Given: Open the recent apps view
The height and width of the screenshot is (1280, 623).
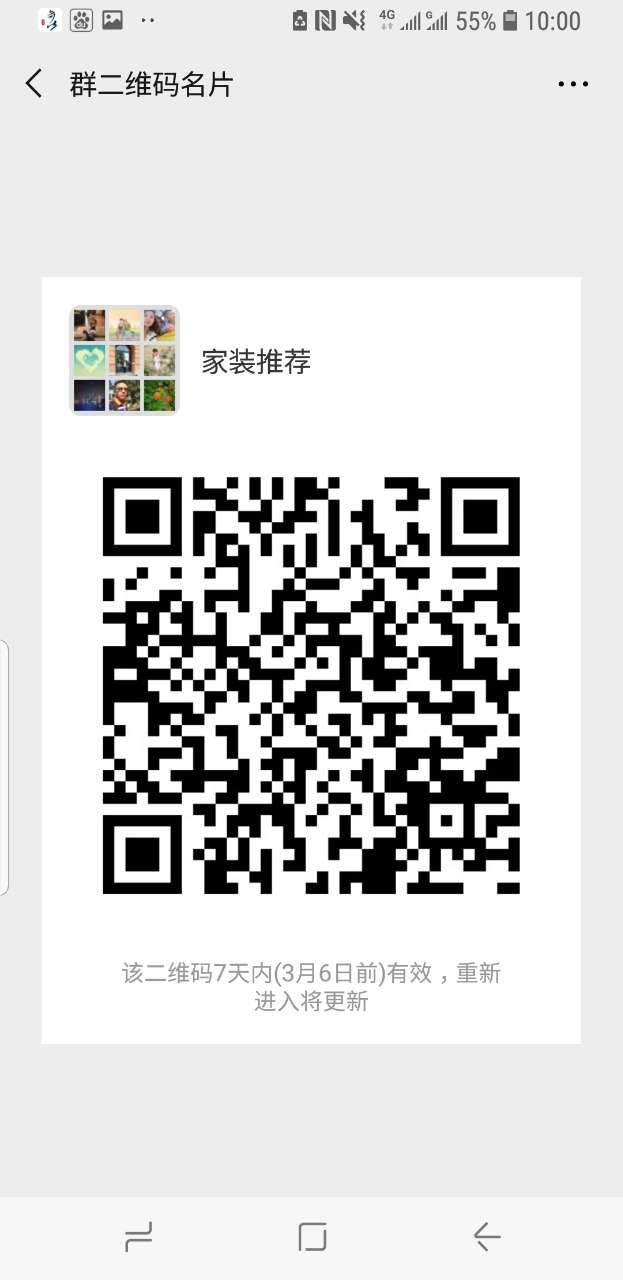Looking at the screenshot, I should (x=138, y=1238).
